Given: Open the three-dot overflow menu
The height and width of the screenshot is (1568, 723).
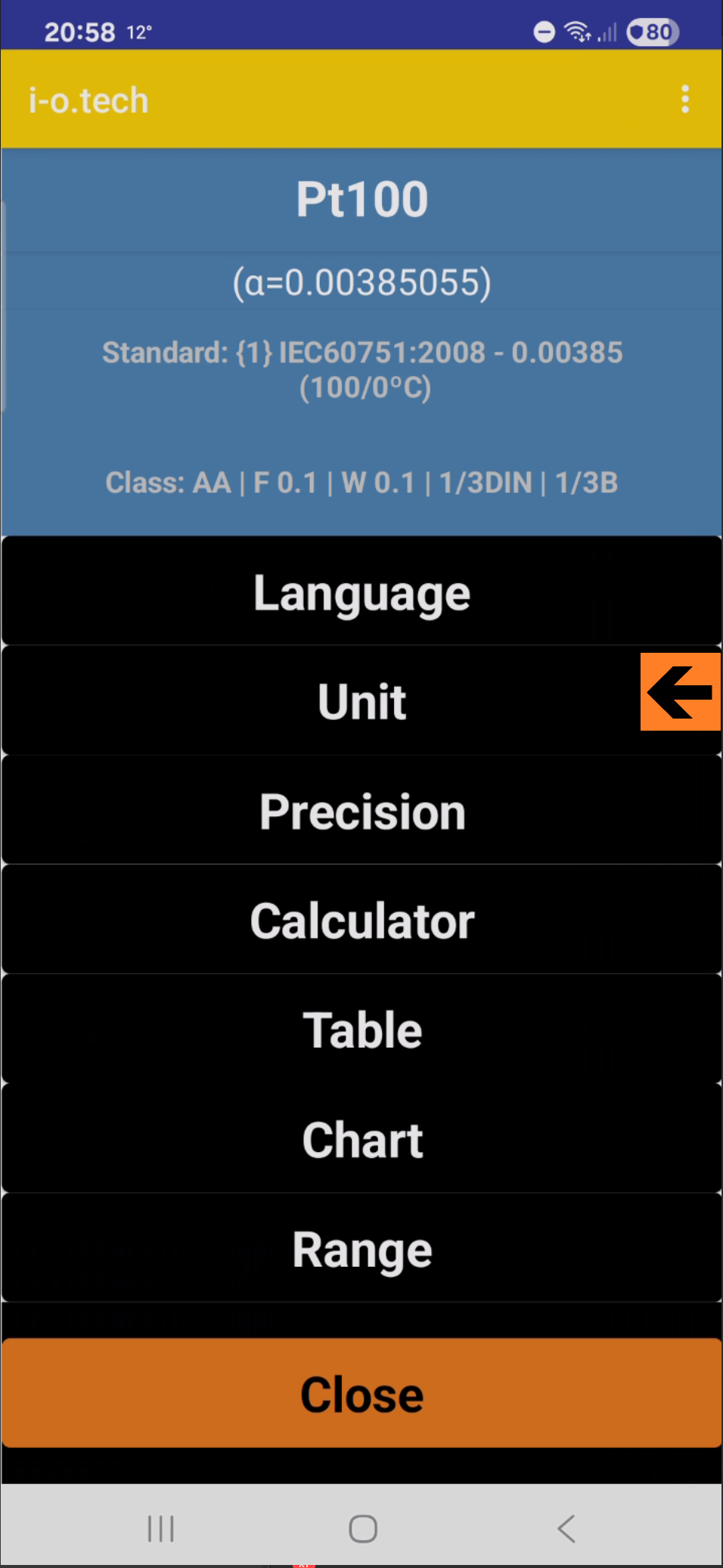Looking at the screenshot, I should coord(685,99).
